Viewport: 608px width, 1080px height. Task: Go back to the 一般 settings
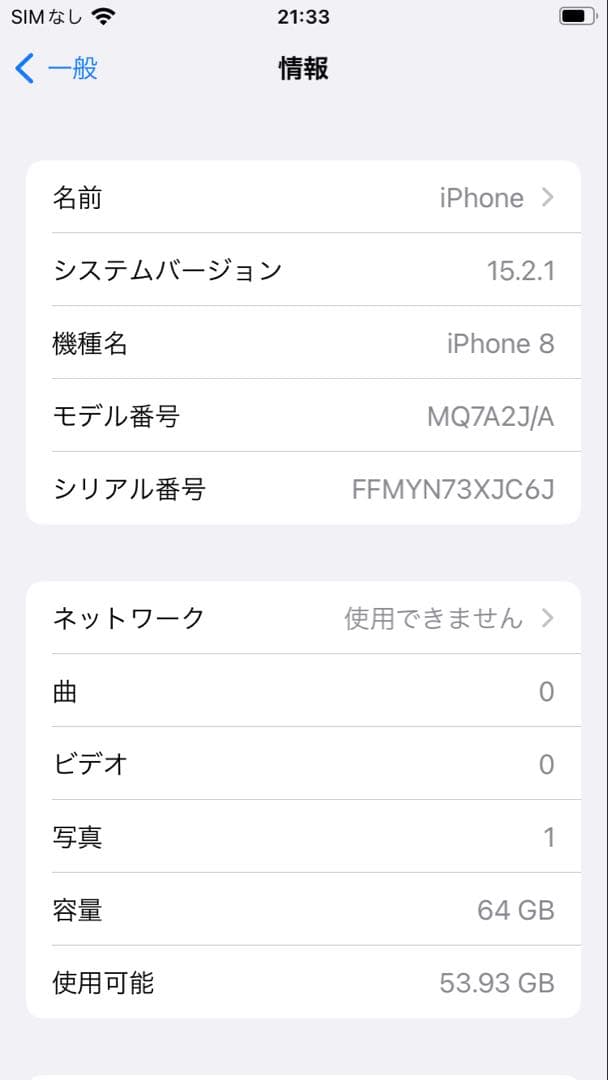56,69
